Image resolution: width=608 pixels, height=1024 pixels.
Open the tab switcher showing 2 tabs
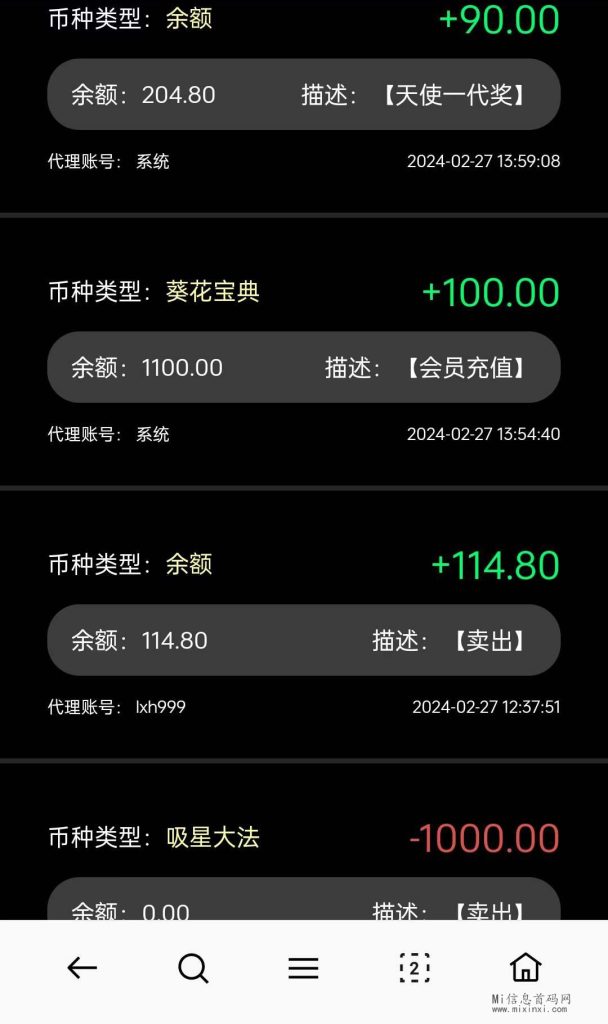coord(414,967)
